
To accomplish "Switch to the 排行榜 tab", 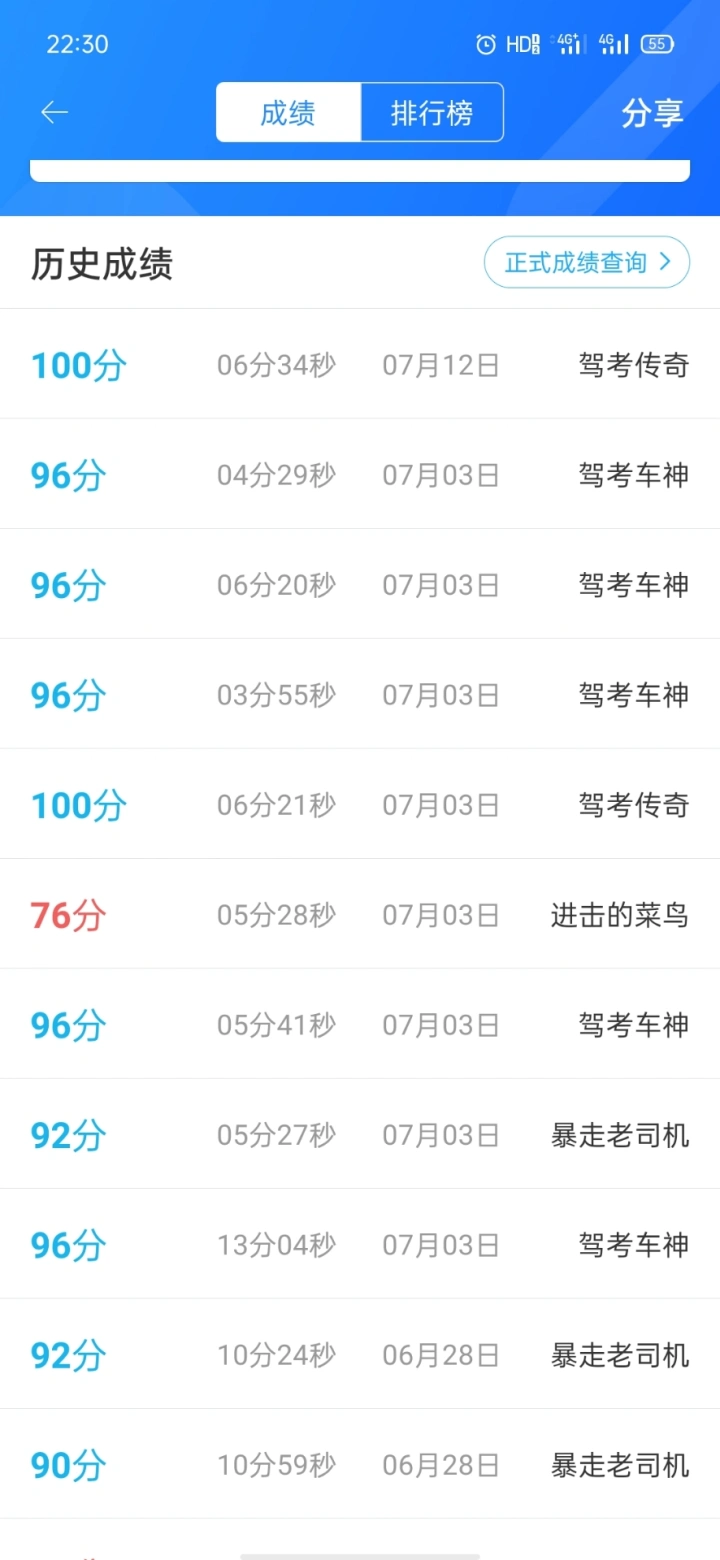I will [x=432, y=112].
